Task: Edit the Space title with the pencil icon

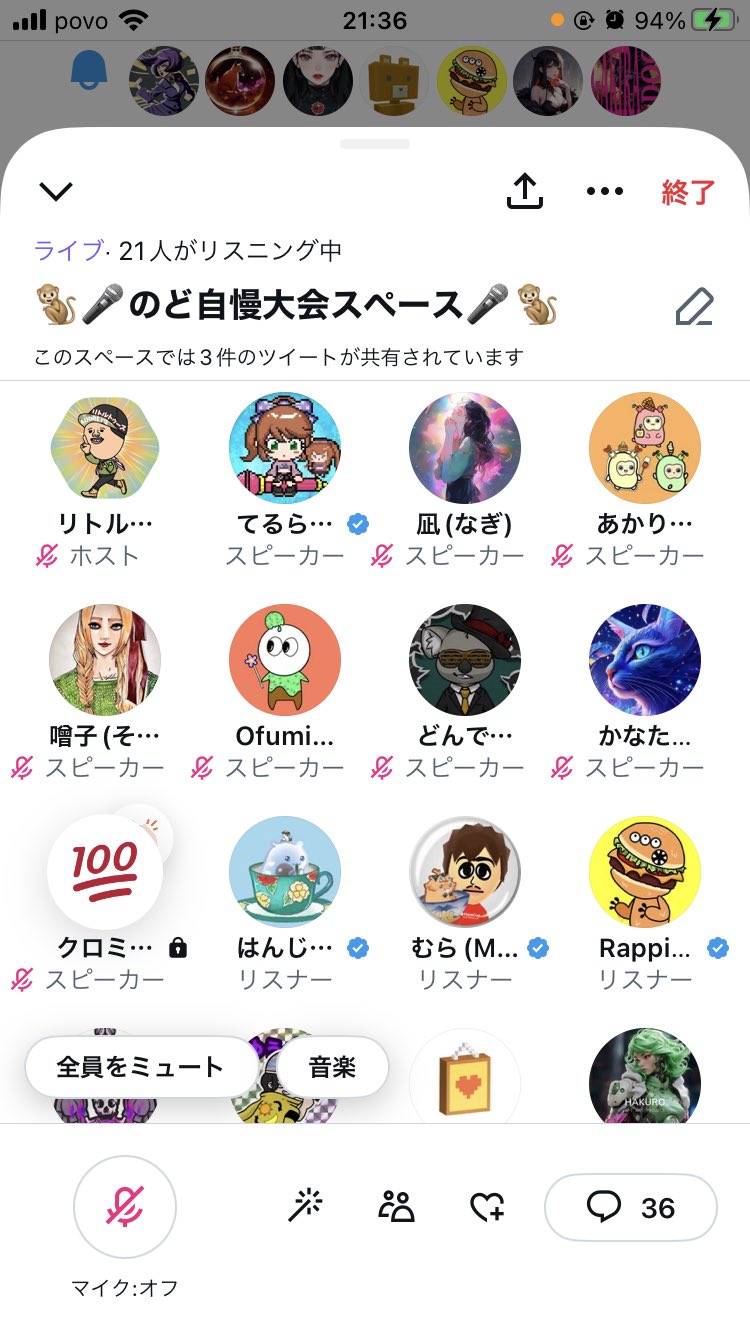Action: (x=695, y=307)
